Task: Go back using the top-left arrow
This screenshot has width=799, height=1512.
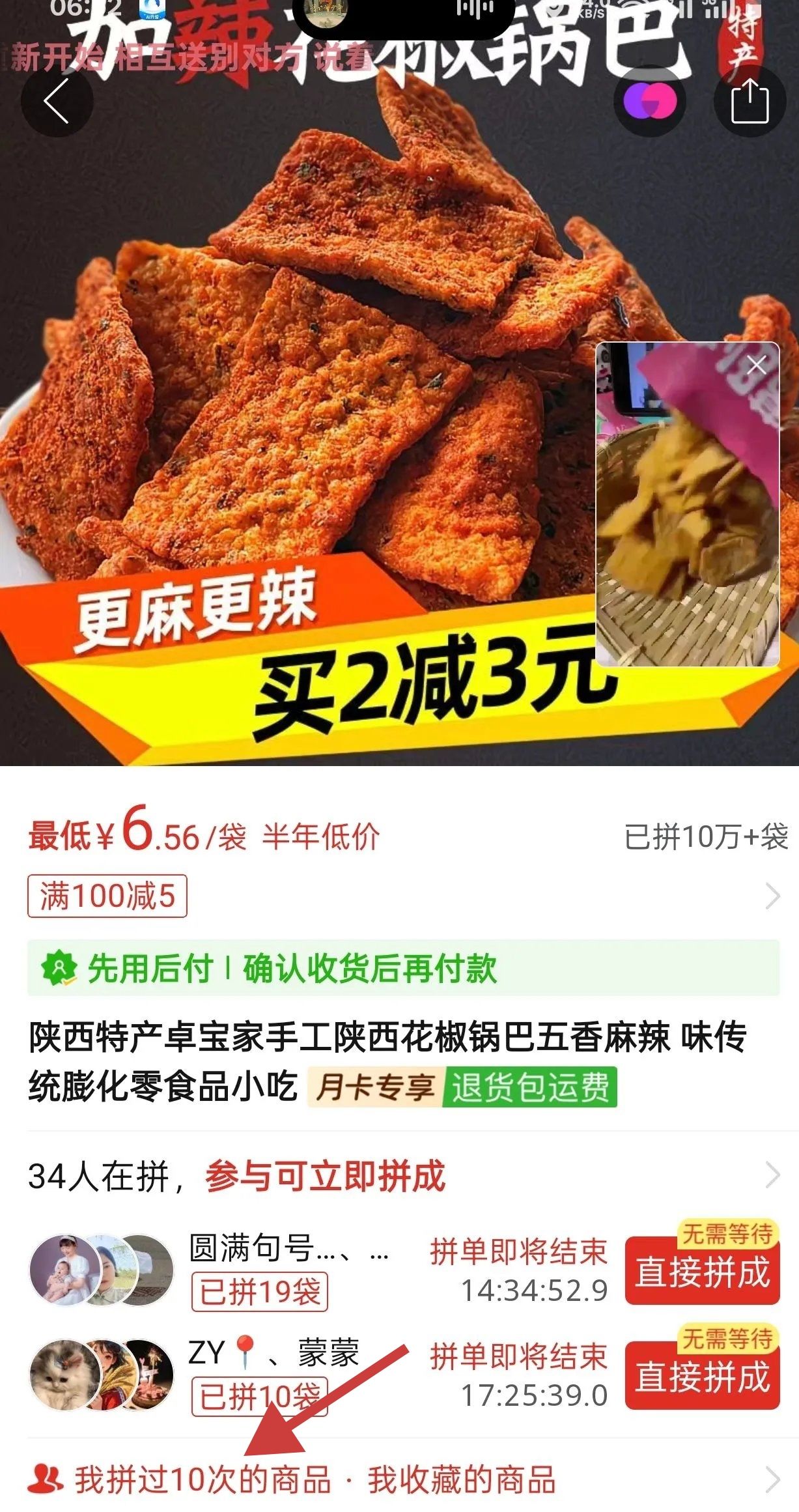Action: coord(57,101)
